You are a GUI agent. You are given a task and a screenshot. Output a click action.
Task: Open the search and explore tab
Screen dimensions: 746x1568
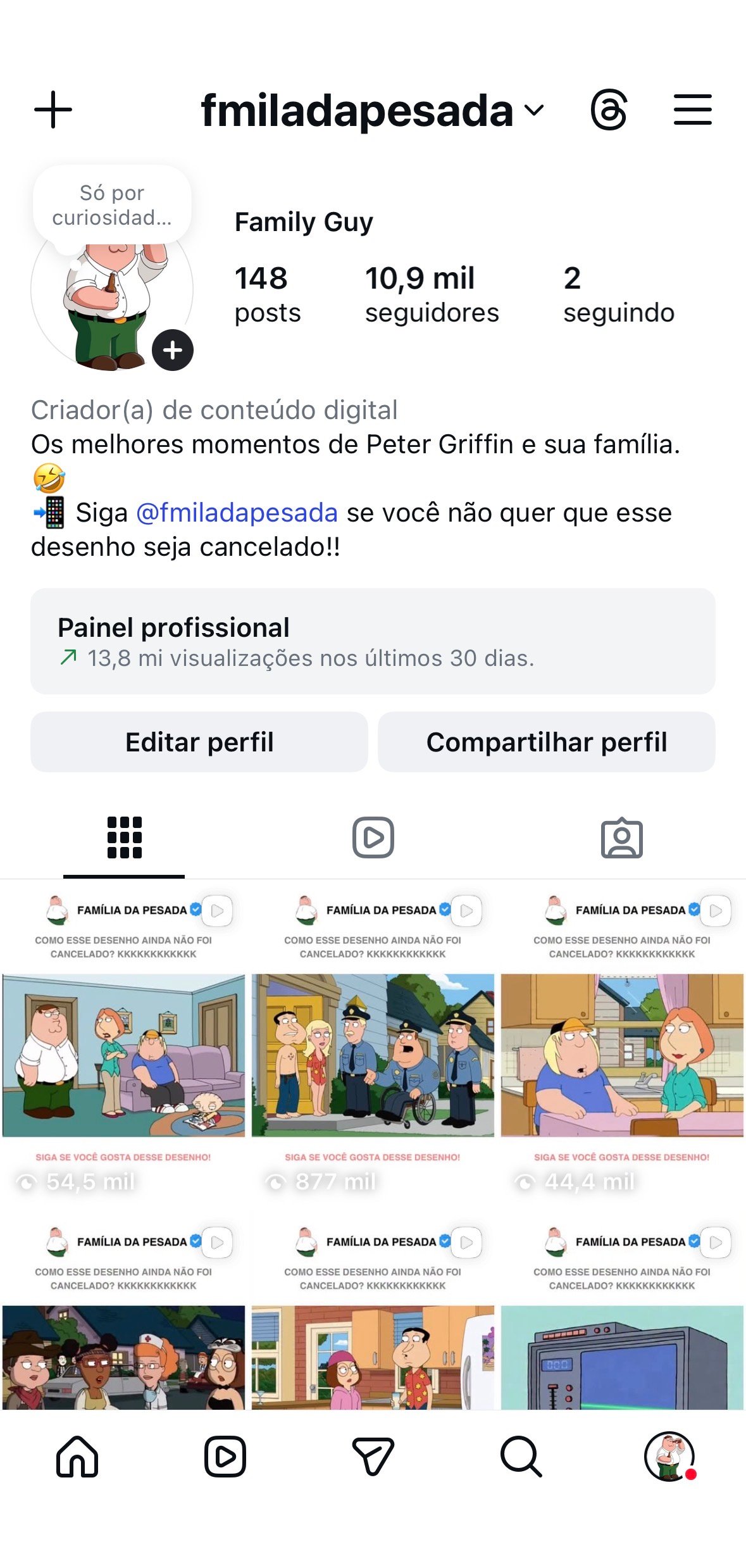(x=521, y=1456)
